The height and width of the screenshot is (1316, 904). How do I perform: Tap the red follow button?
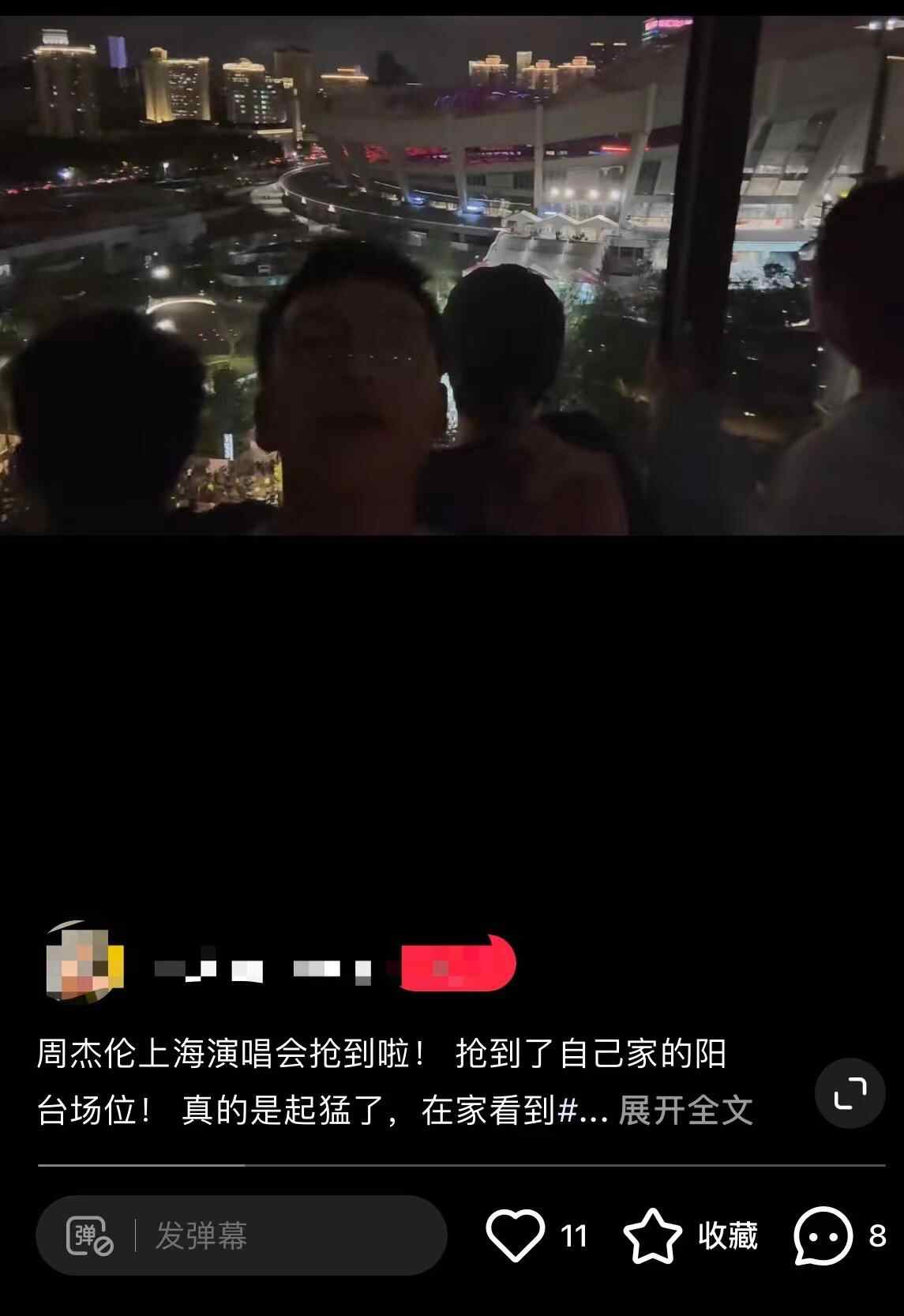pyautogui.click(x=458, y=964)
